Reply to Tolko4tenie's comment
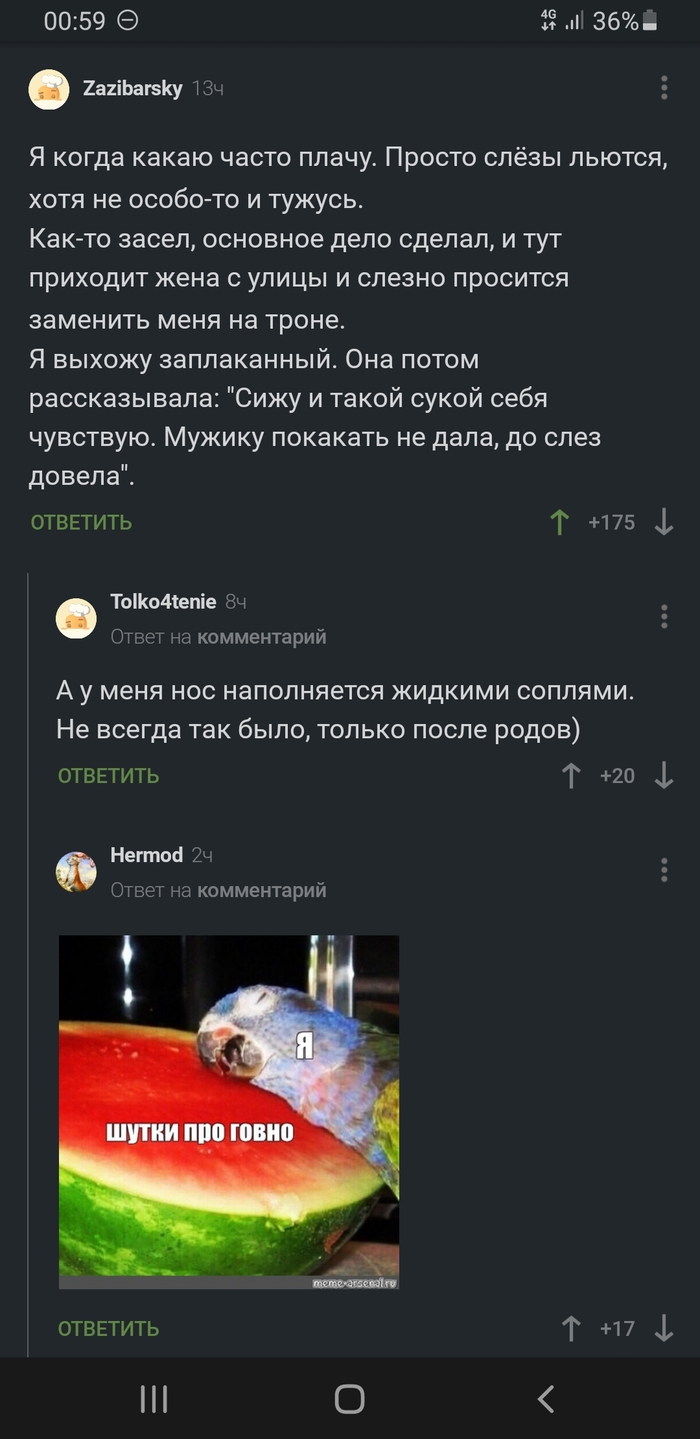 108,775
